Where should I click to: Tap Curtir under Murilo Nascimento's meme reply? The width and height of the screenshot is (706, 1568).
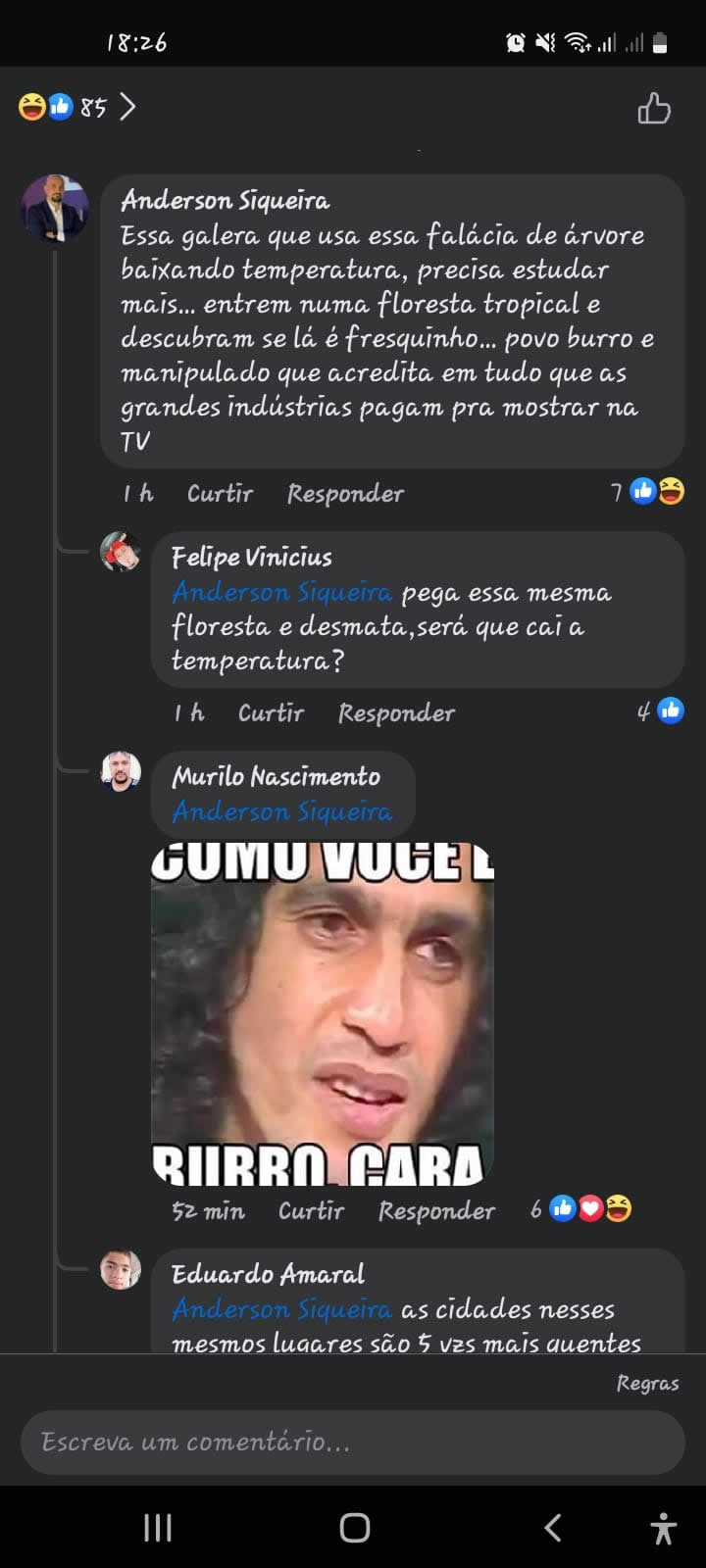[x=311, y=1210]
